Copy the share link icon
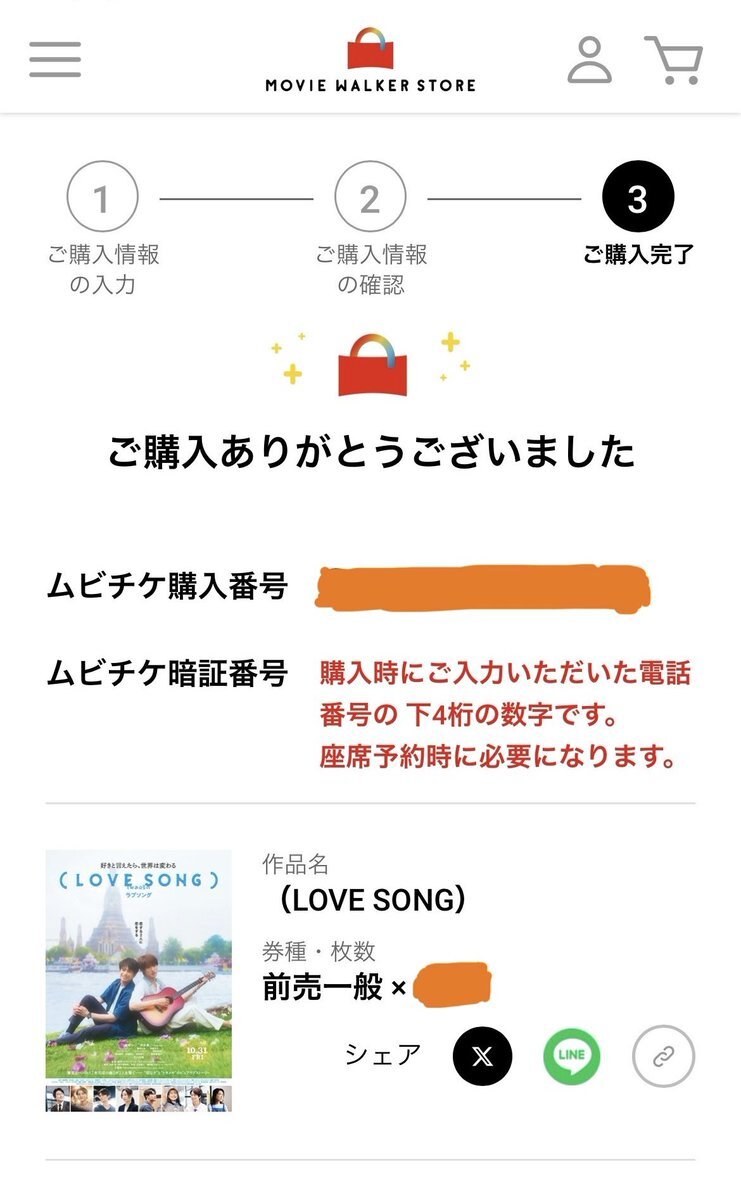The image size is (741, 1200). (x=663, y=1056)
